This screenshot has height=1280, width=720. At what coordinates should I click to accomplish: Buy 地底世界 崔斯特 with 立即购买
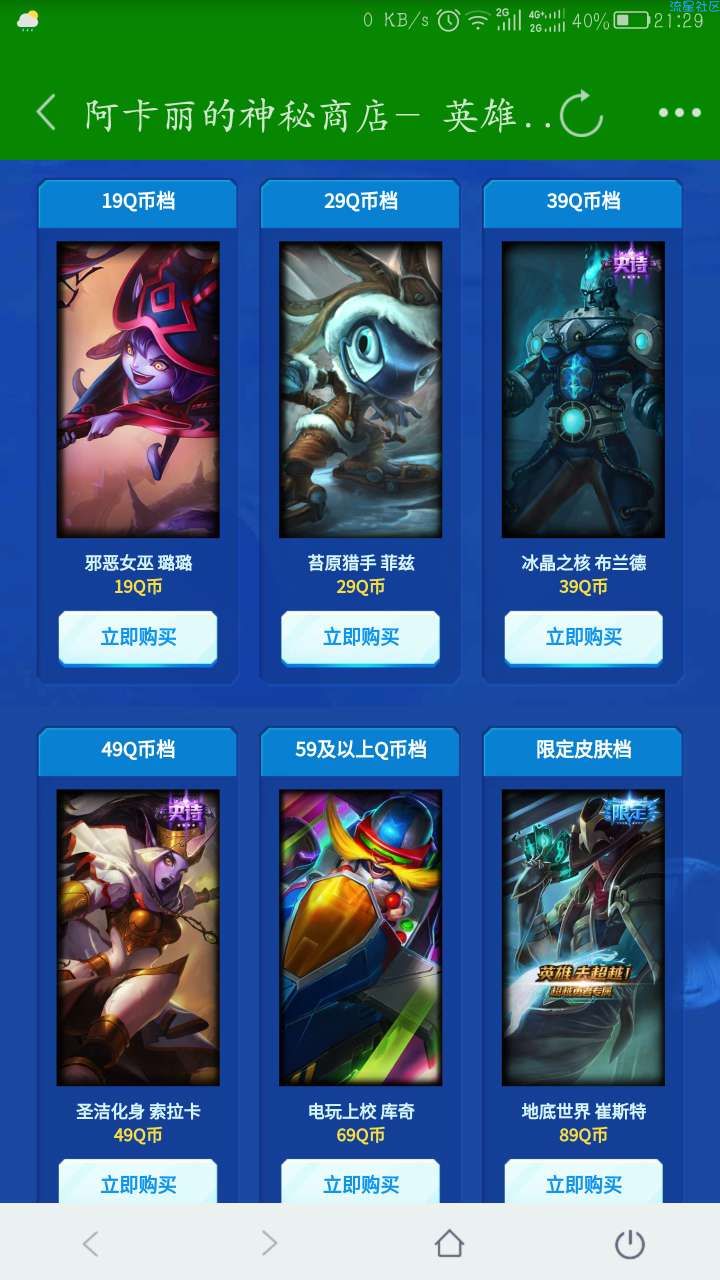click(583, 1183)
